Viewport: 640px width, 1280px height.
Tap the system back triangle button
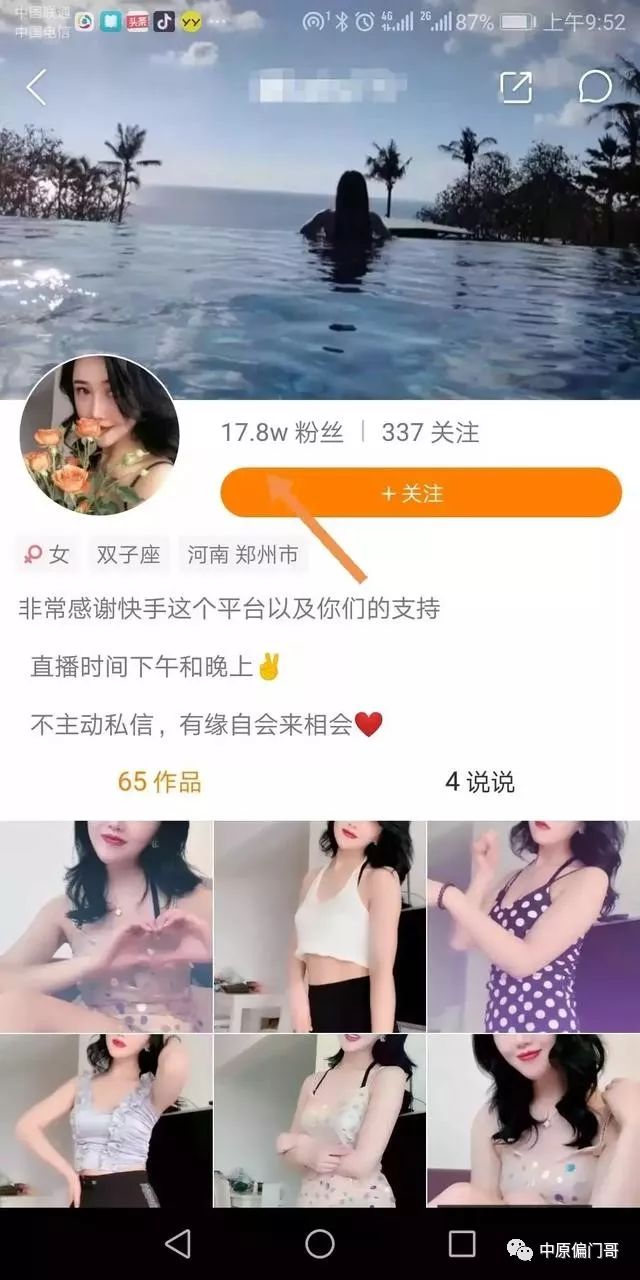tap(178, 1243)
